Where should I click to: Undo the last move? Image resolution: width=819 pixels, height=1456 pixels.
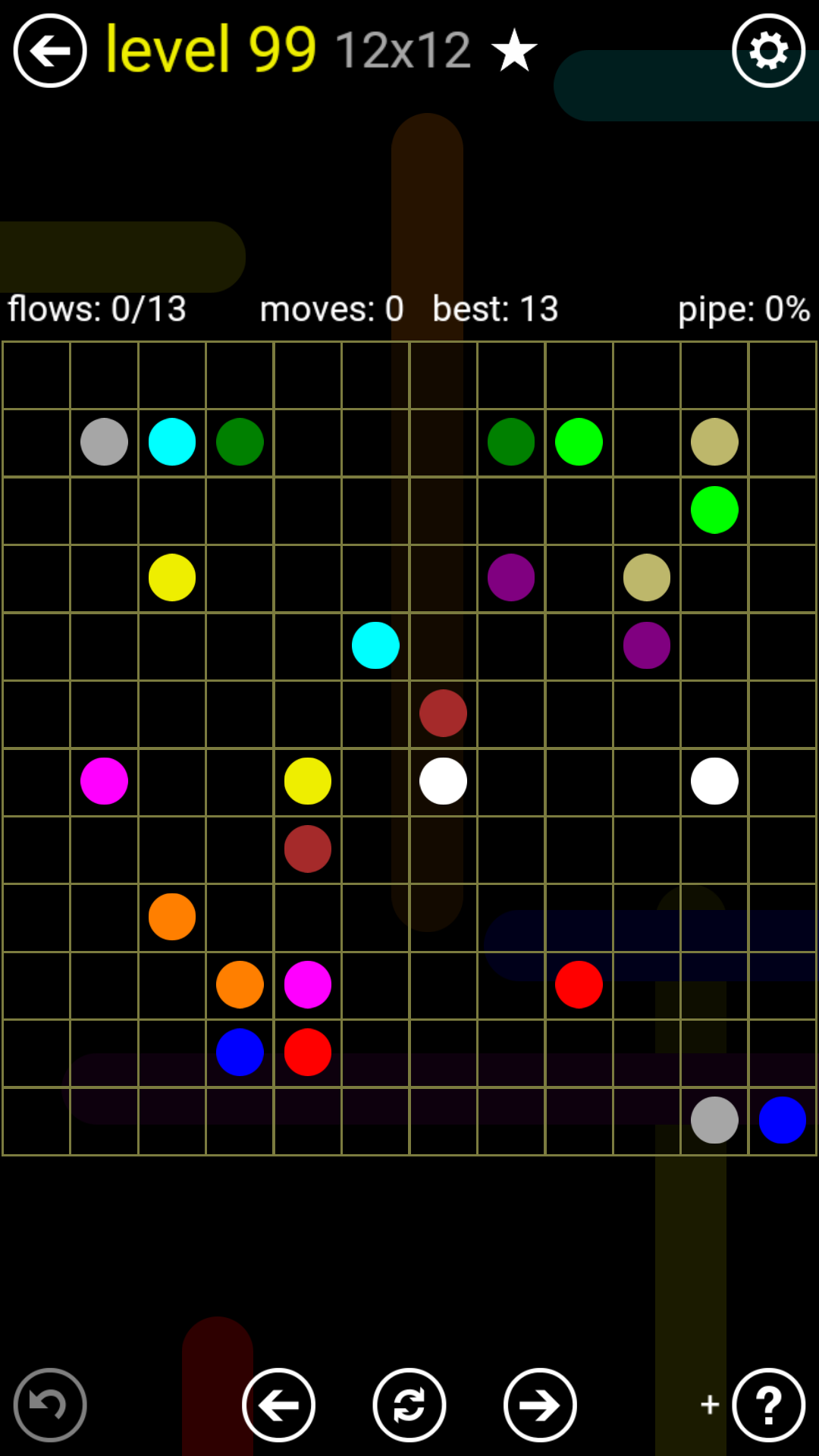click(50, 1405)
